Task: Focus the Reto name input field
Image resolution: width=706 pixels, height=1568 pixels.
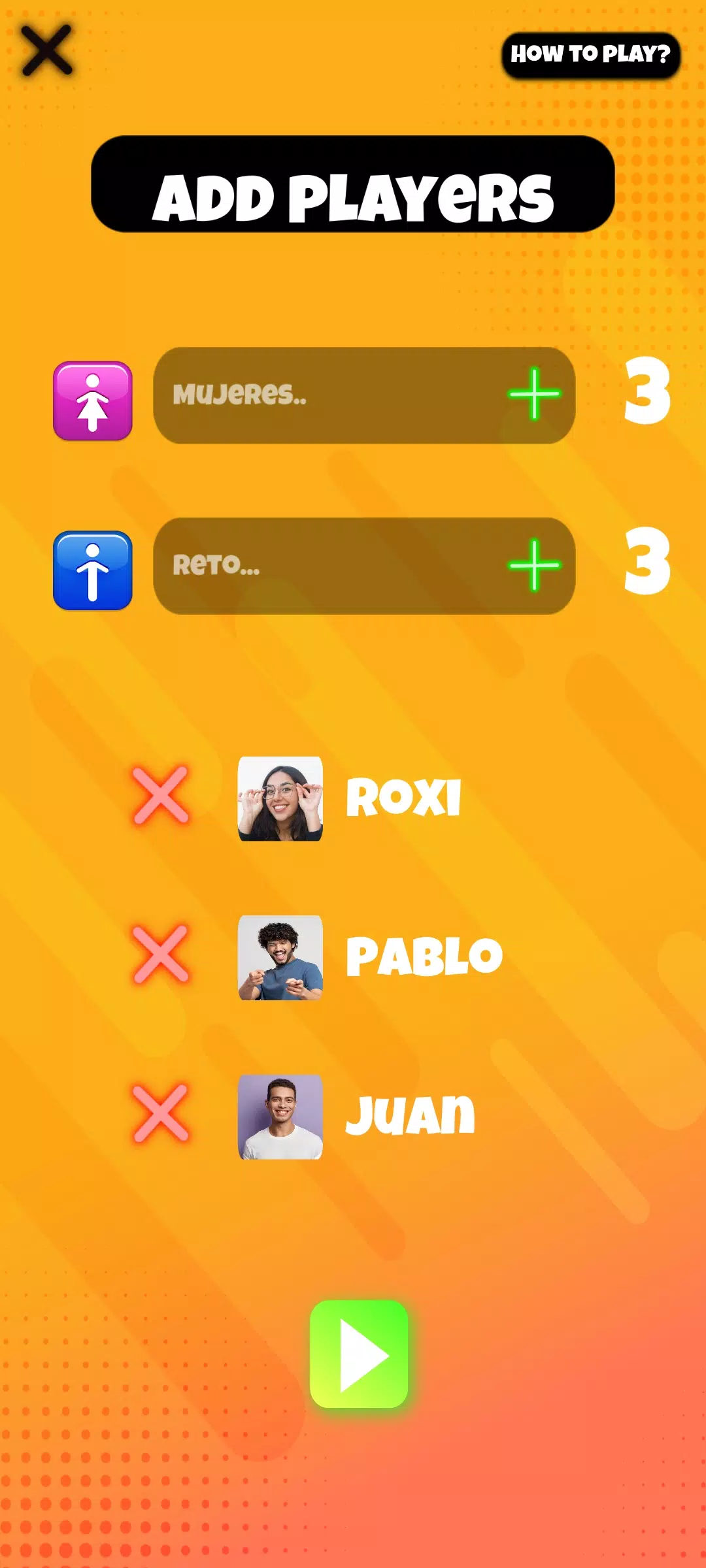Action: [320, 566]
